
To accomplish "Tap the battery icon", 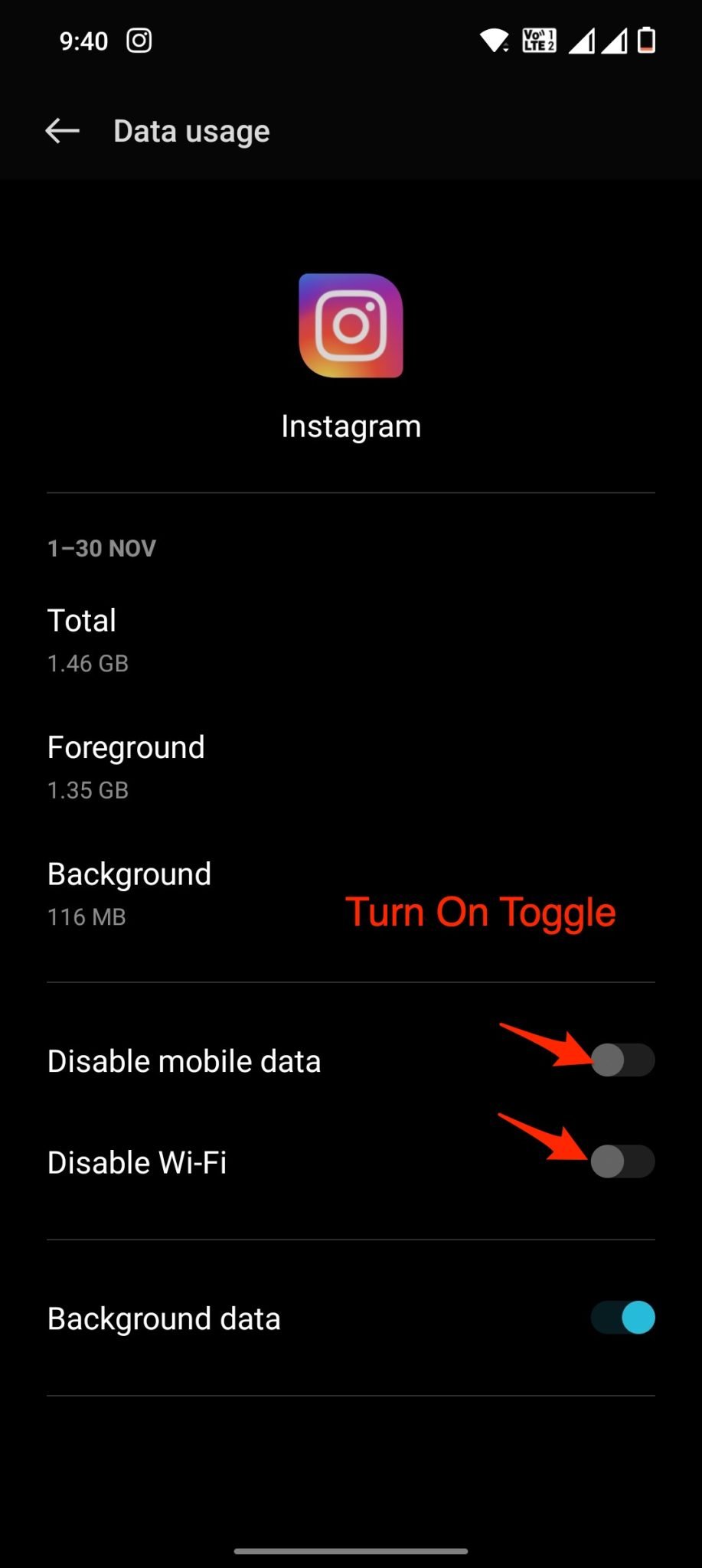I will point(645,40).
